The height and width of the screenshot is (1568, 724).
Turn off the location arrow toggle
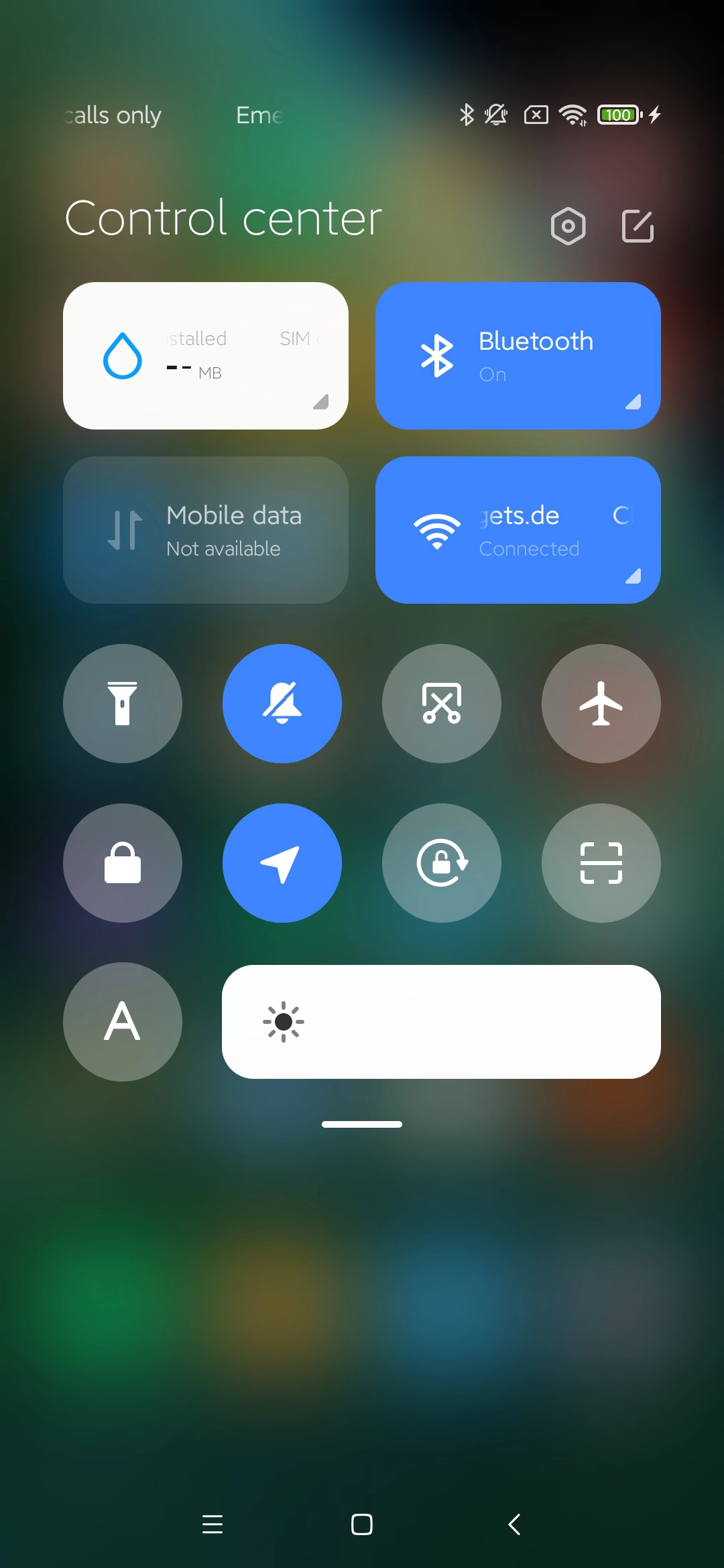282,863
